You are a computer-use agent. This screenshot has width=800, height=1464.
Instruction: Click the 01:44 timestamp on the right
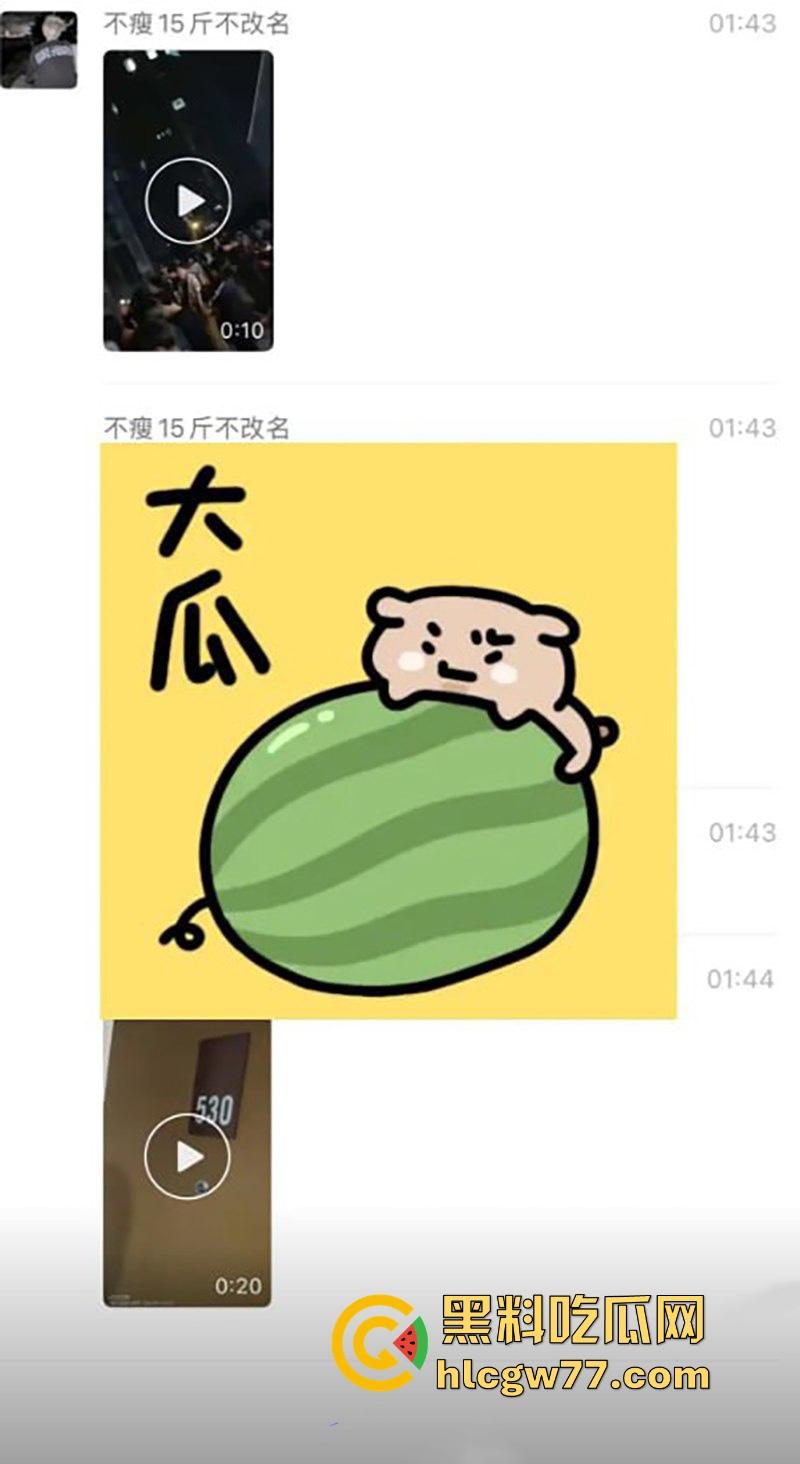pos(739,981)
